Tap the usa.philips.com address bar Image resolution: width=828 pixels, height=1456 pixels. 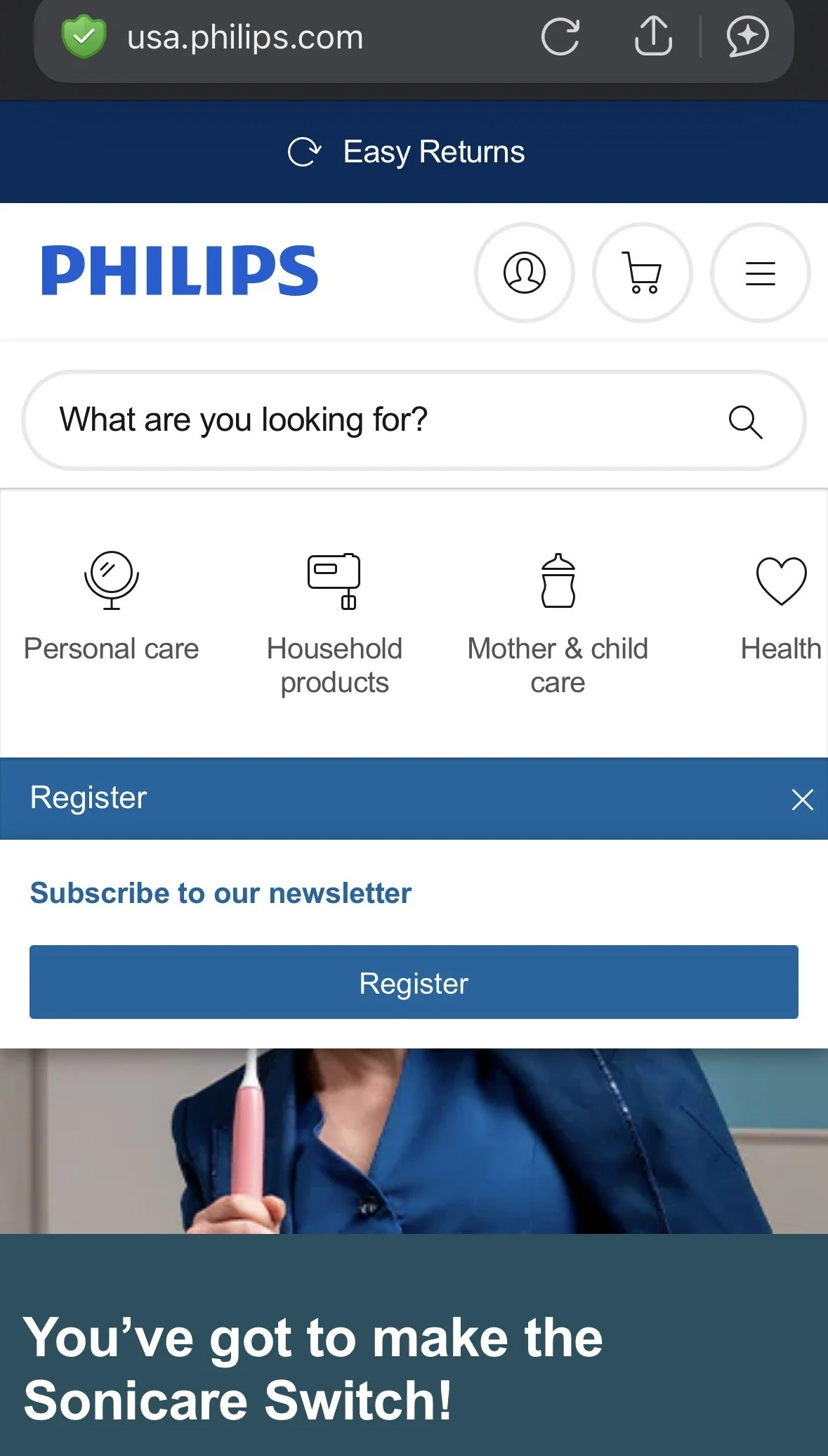[x=245, y=37]
